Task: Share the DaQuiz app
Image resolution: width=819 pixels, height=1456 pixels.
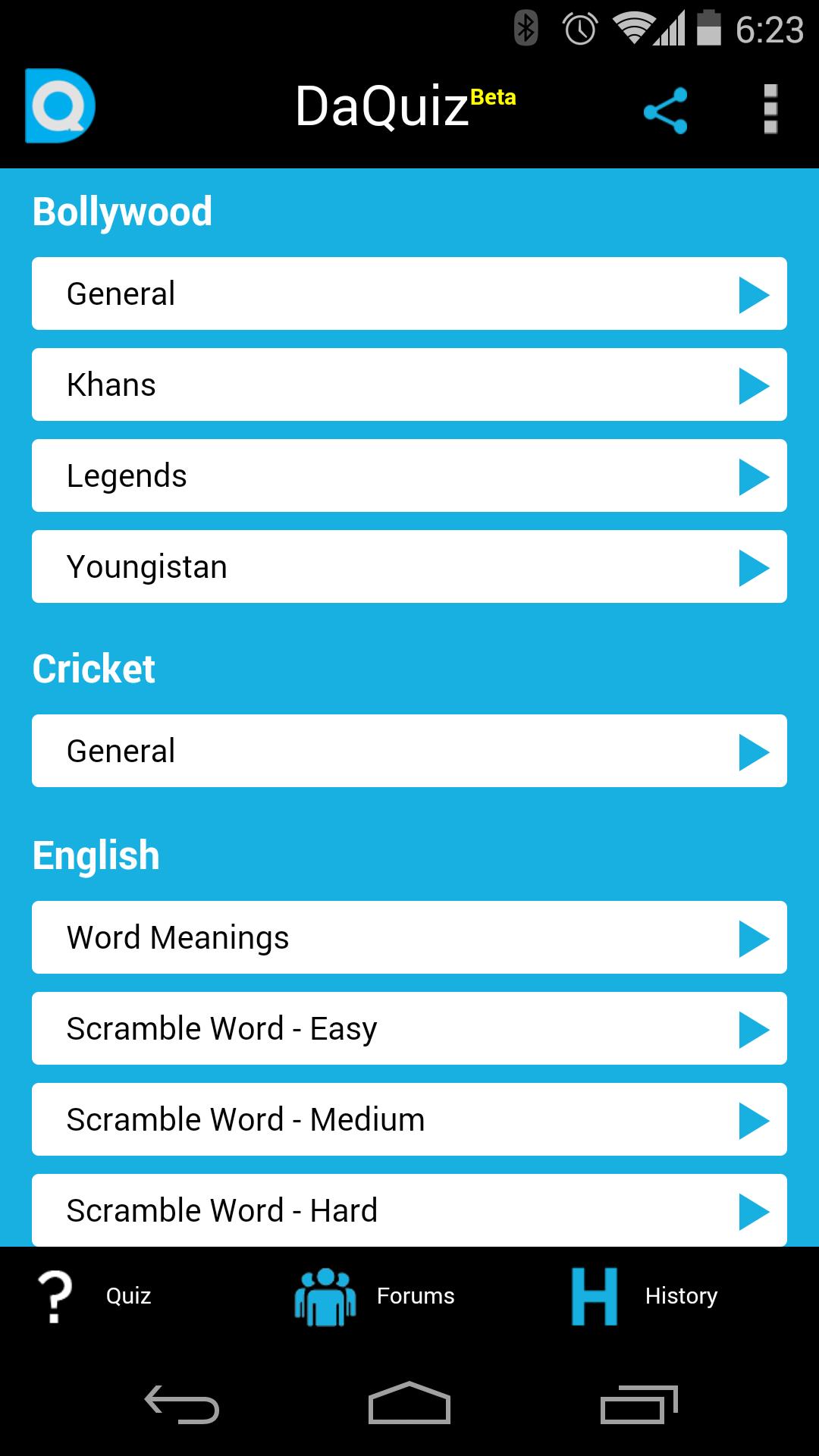Action: (x=665, y=110)
